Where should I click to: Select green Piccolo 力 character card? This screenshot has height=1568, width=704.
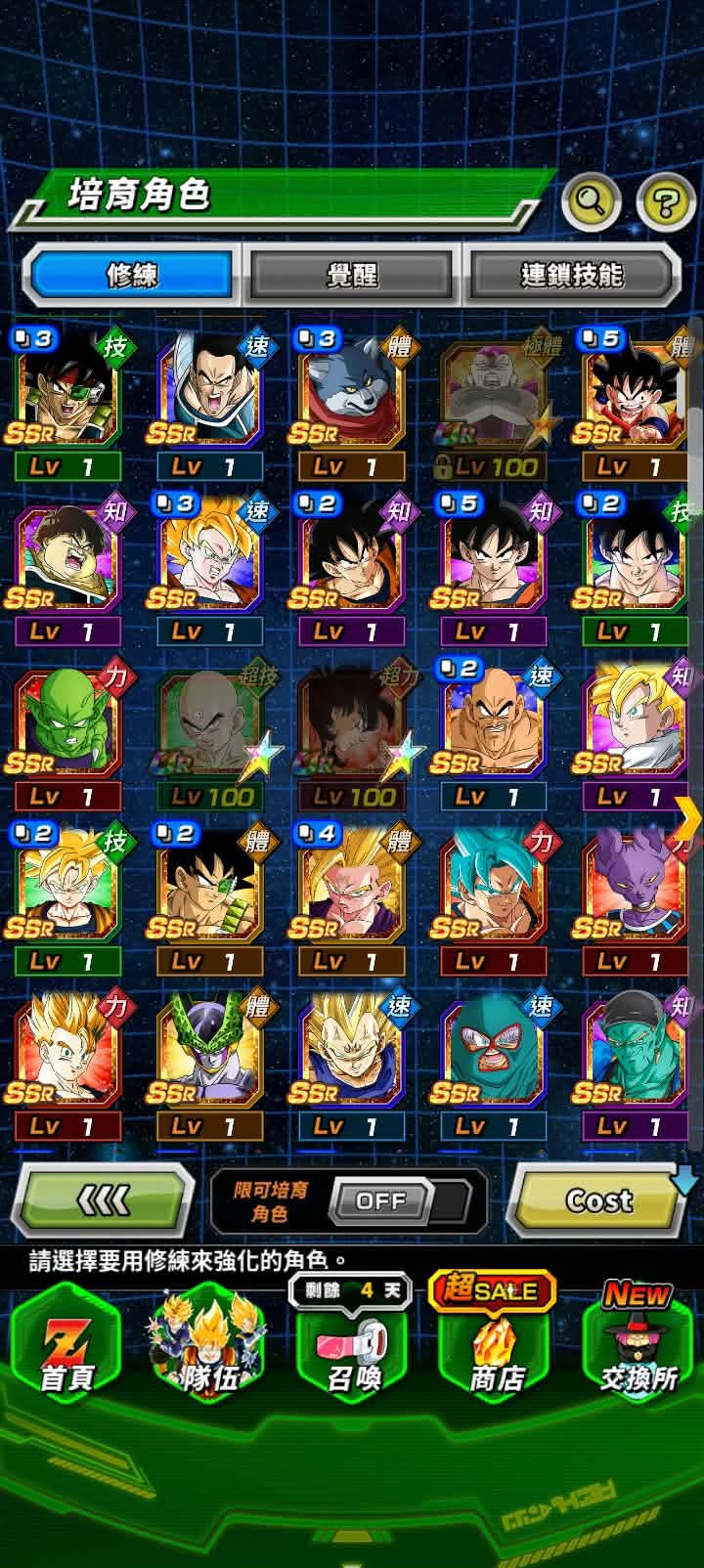67,732
